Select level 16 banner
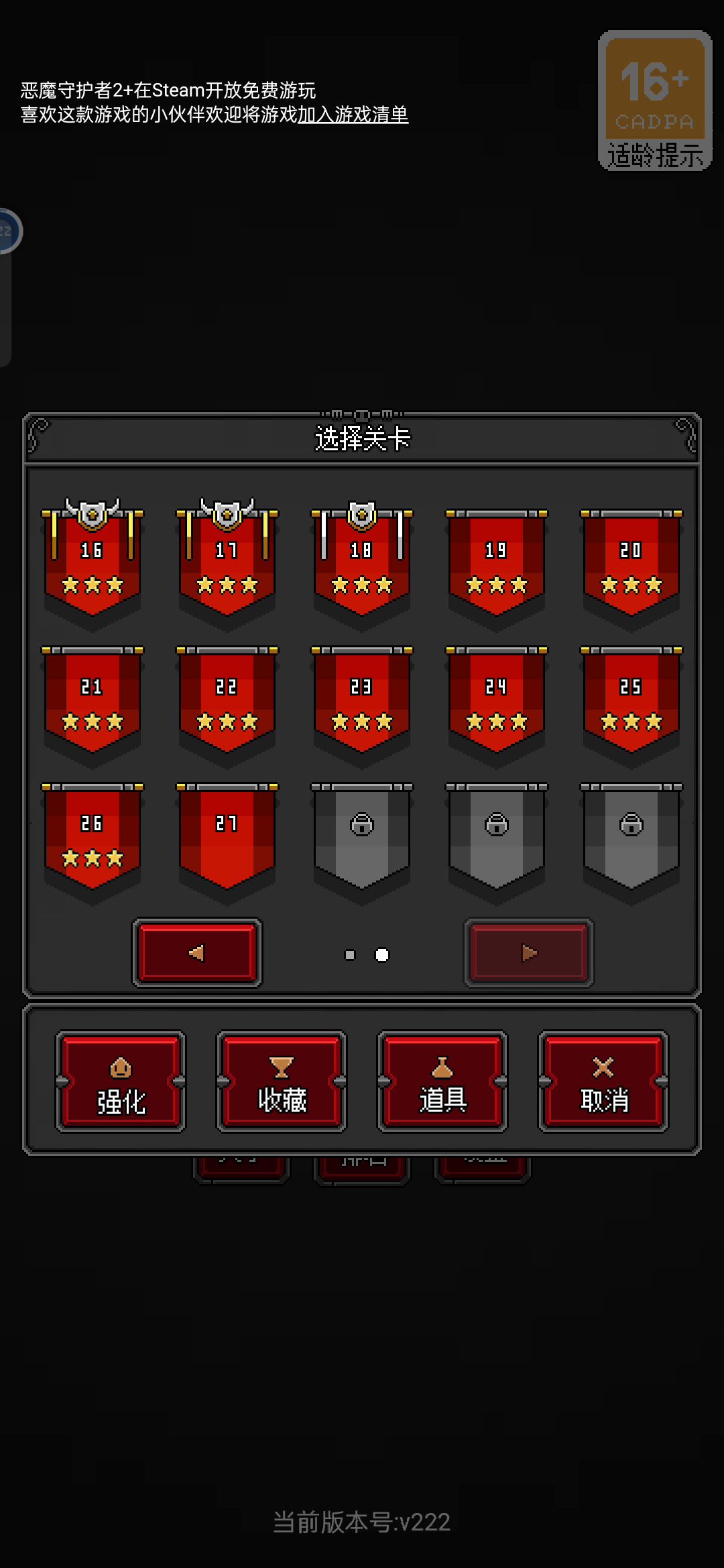 pos(93,563)
